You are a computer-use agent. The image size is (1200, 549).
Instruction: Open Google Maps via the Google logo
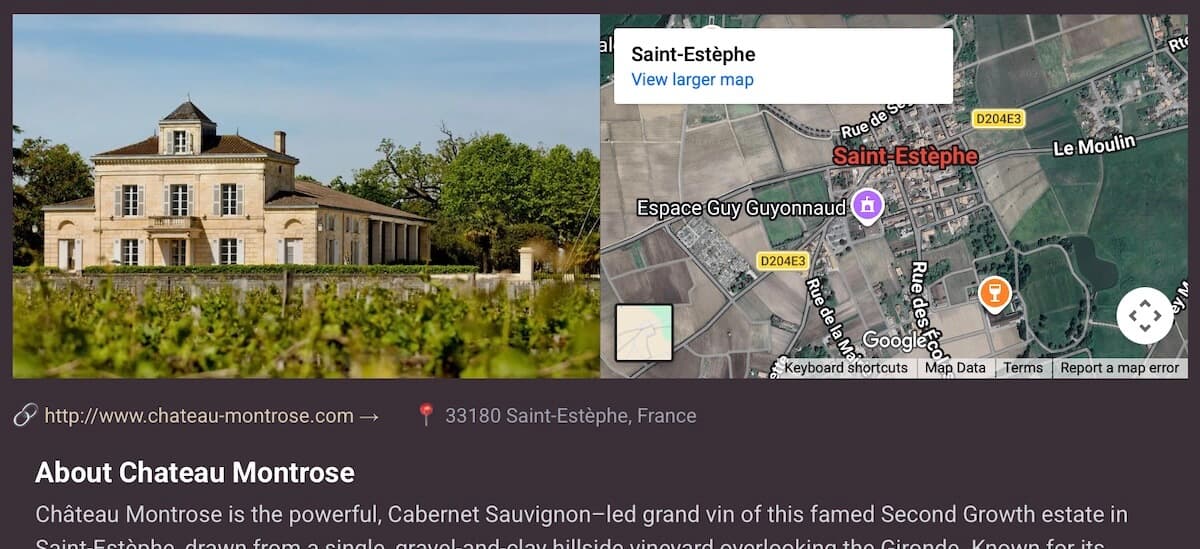(x=895, y=341)
